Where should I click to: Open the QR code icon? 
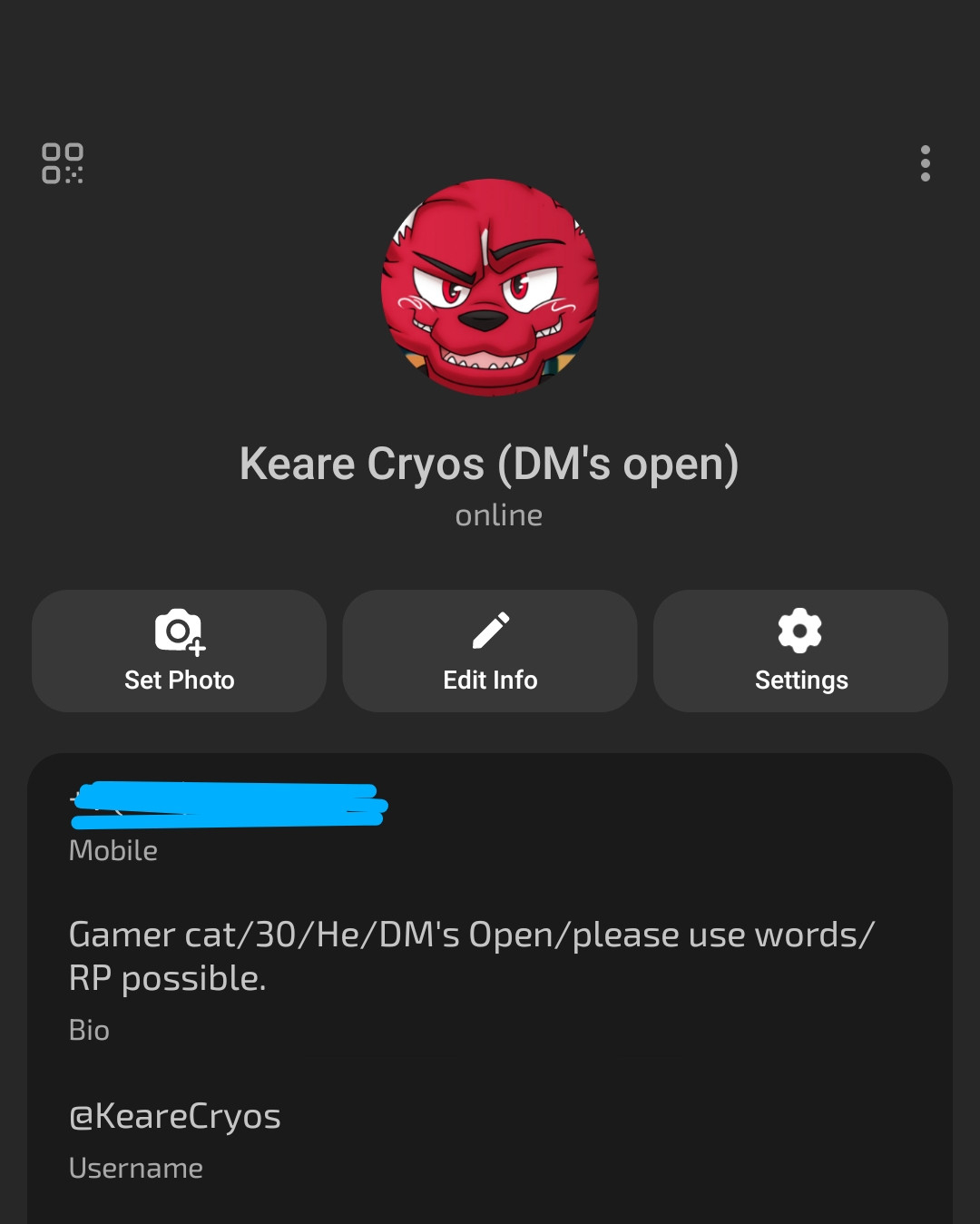coord(63,163)
